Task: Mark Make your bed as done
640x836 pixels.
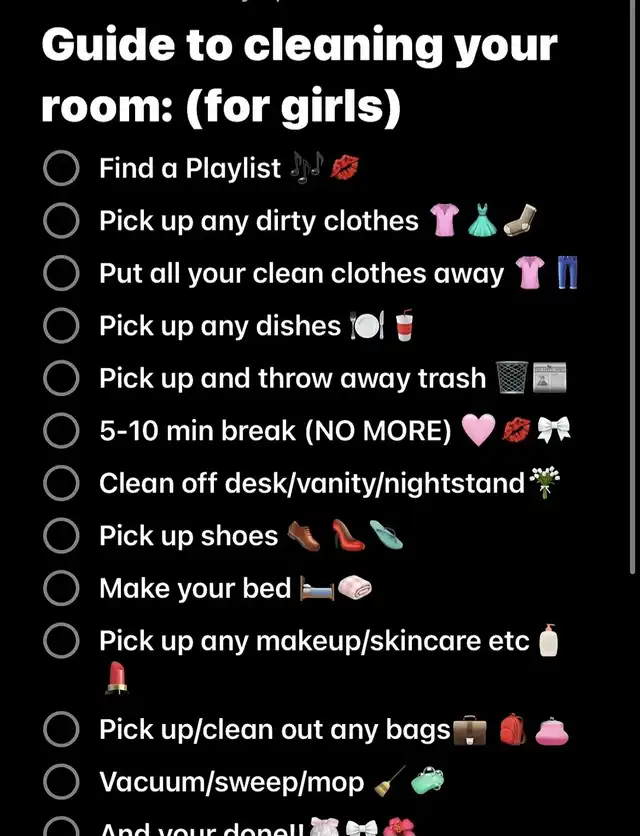Action: pyautogui.click(x=61, y=589)
